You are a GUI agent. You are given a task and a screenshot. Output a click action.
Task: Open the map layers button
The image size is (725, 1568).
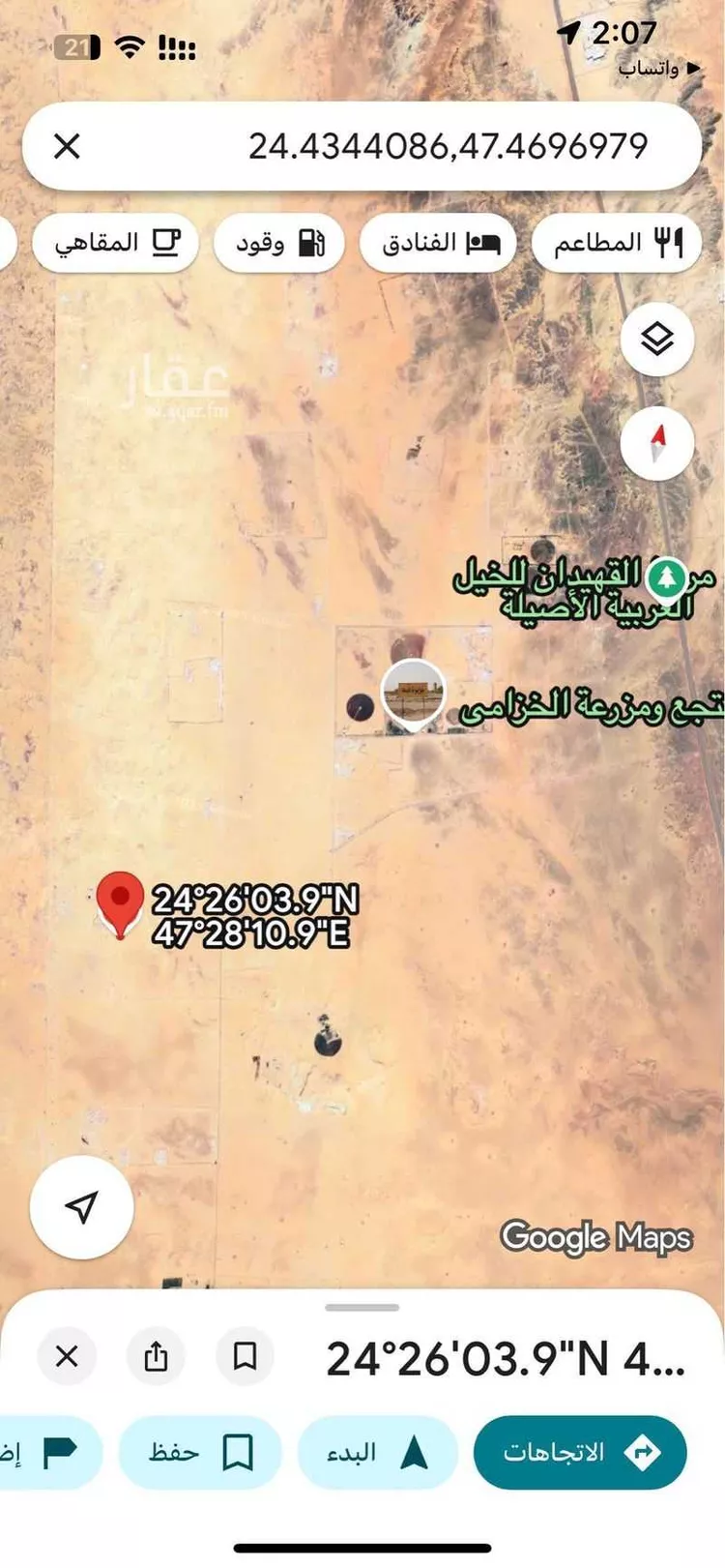tap(657, 340)
